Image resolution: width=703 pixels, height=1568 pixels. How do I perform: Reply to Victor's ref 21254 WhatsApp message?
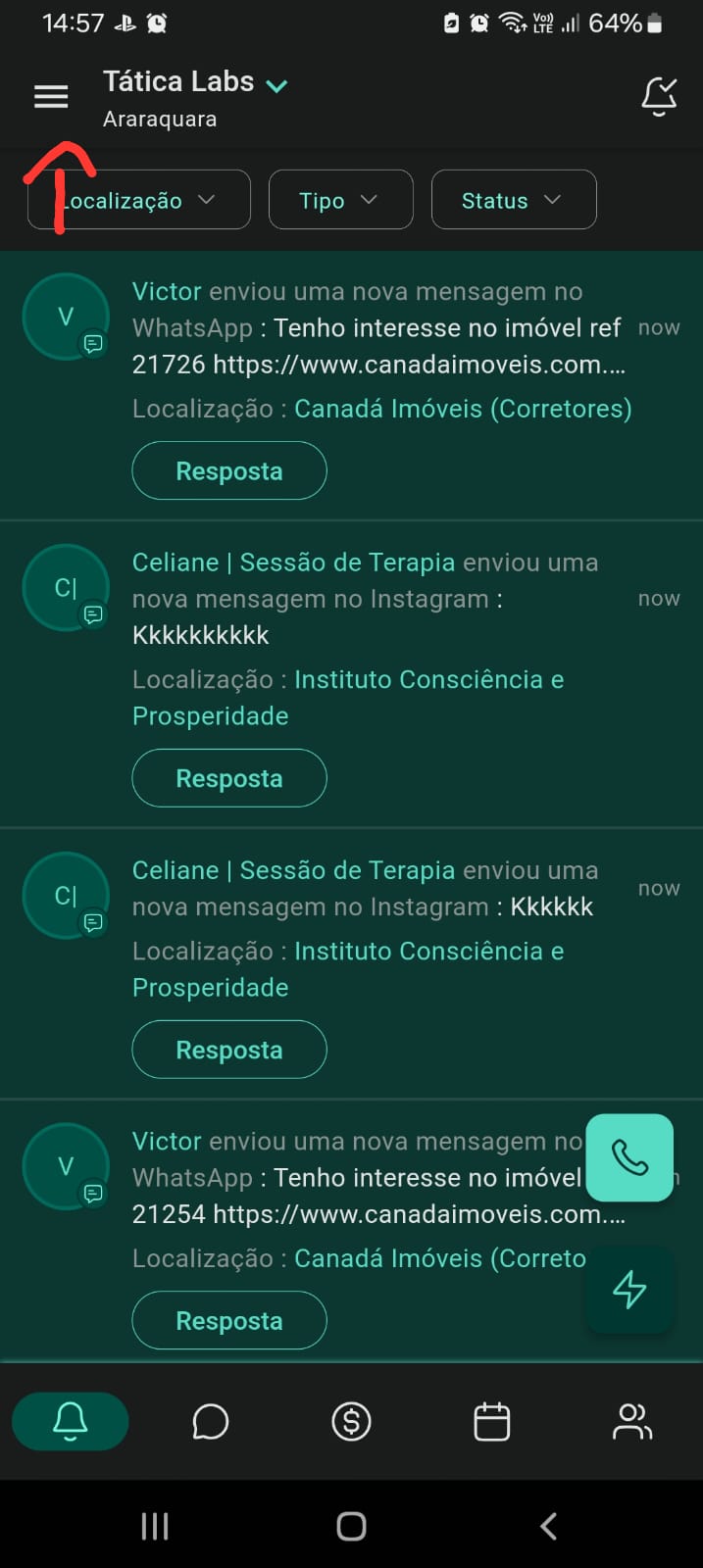click(x=229, y=1321)
